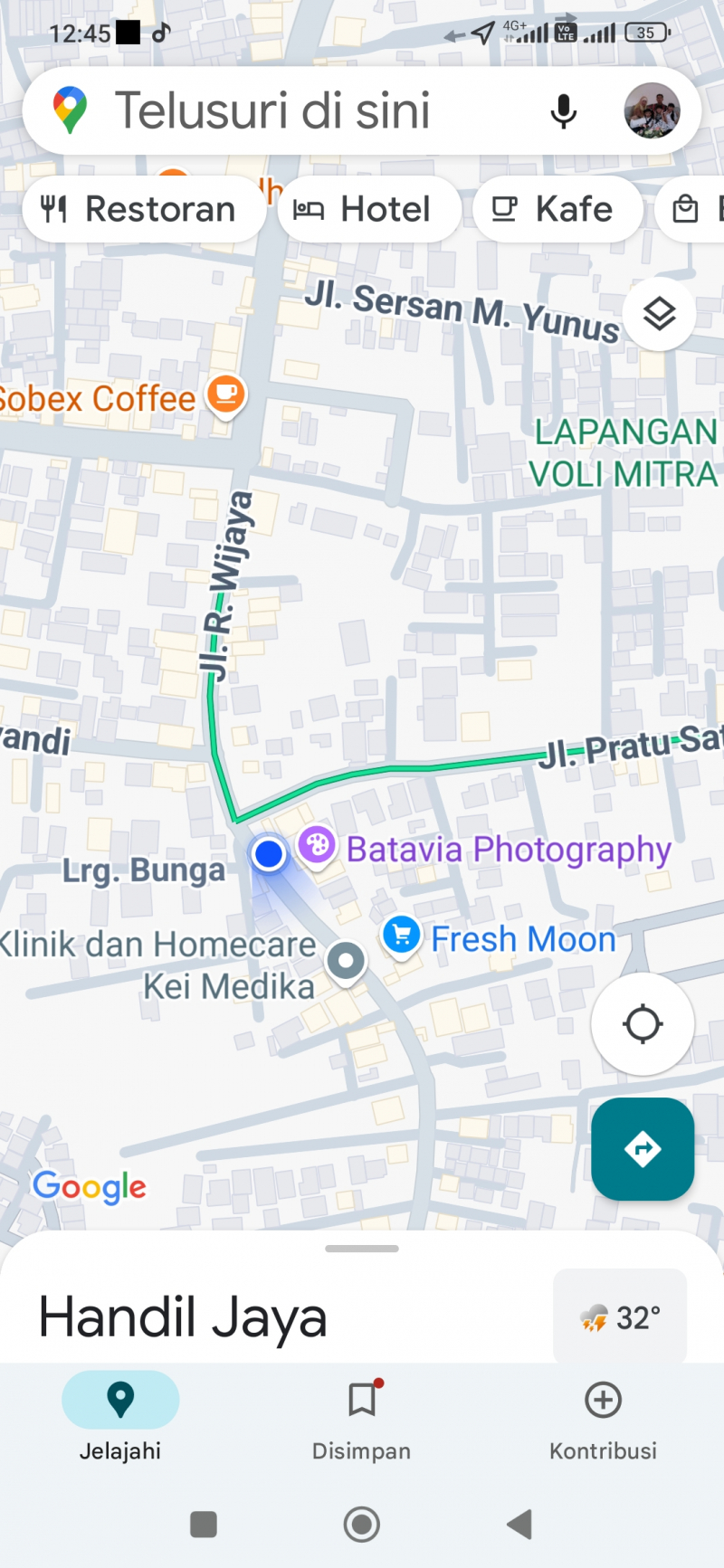Center map on my location
Screen dimensions: 724x1568
point(643,1024)
